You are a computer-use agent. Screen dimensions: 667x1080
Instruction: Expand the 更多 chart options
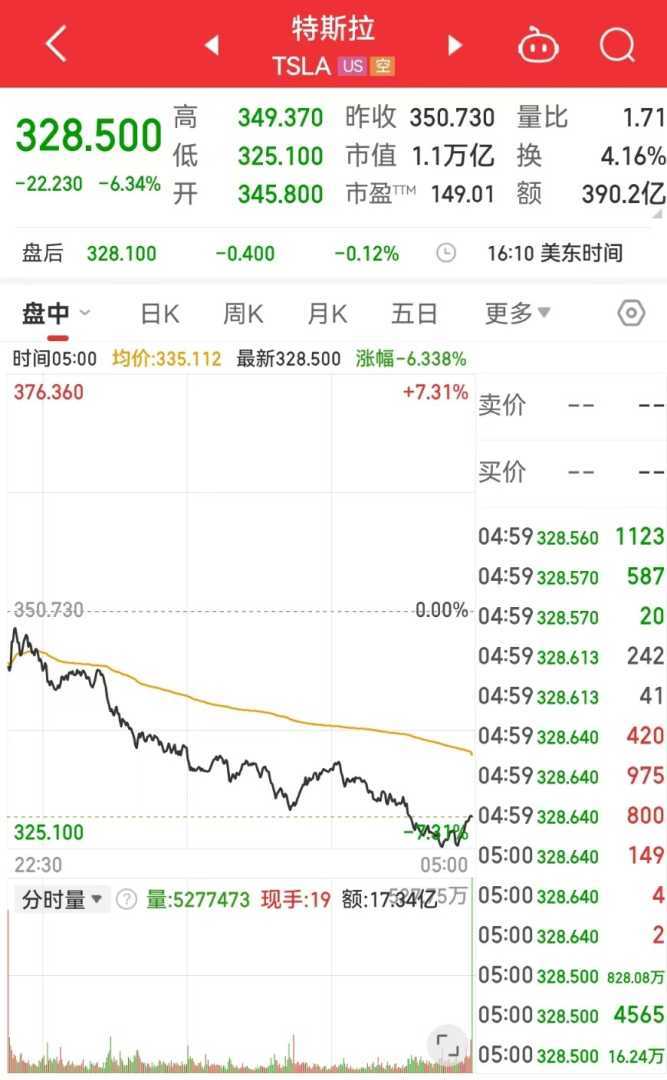coord(517,314)
